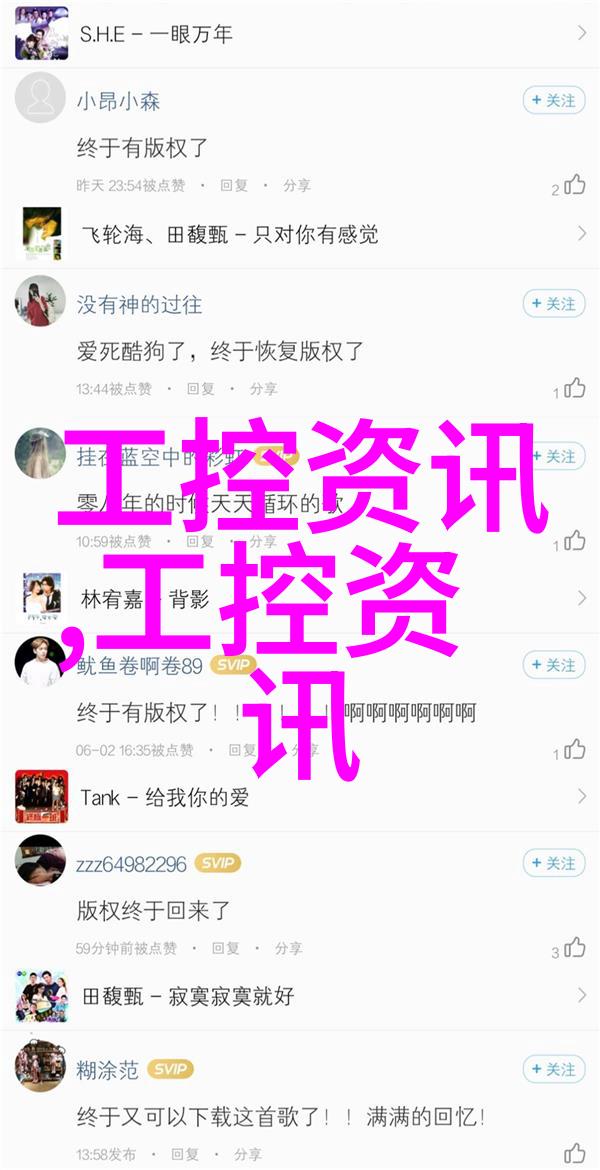Open song 田馥甄 - 寂寞寂寞就好
Image resolution: width=600 pixels, height=1170 pixels.
(x=300, y=996)
